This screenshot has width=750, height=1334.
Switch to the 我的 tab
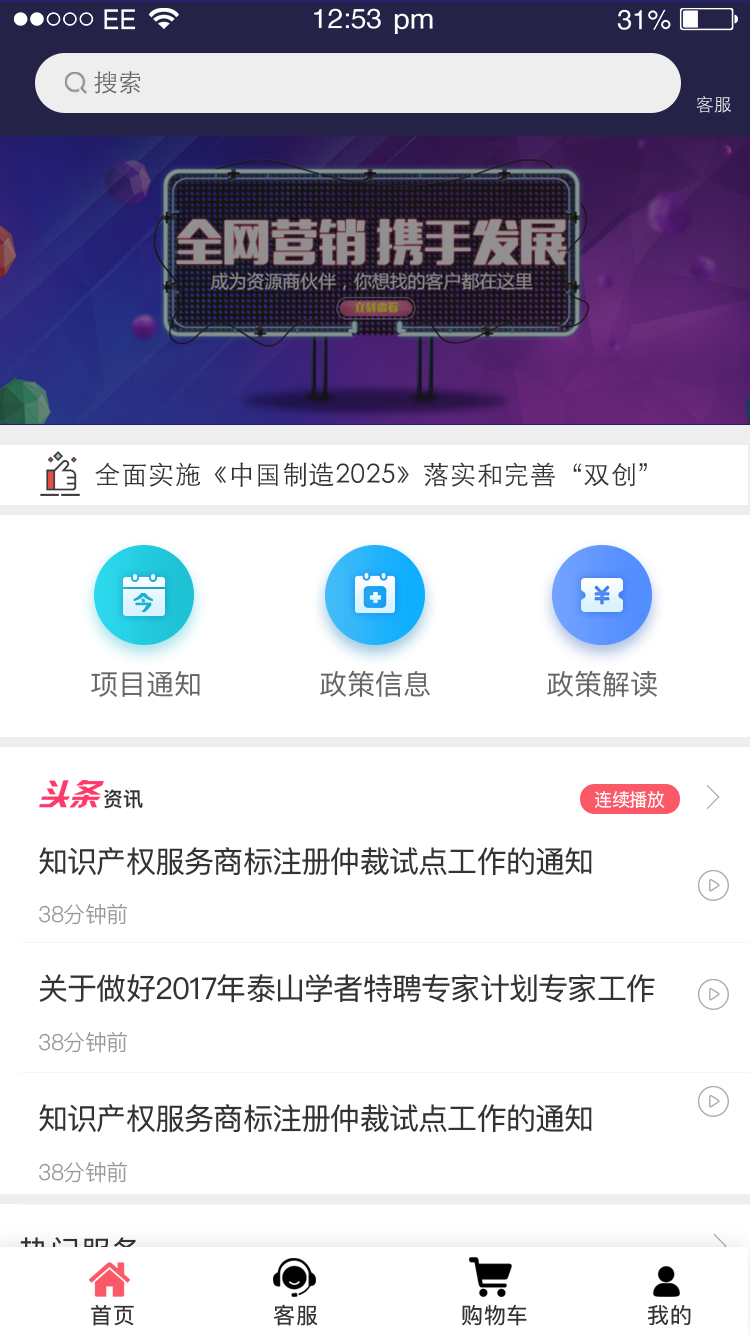(x=667, y=1293)
